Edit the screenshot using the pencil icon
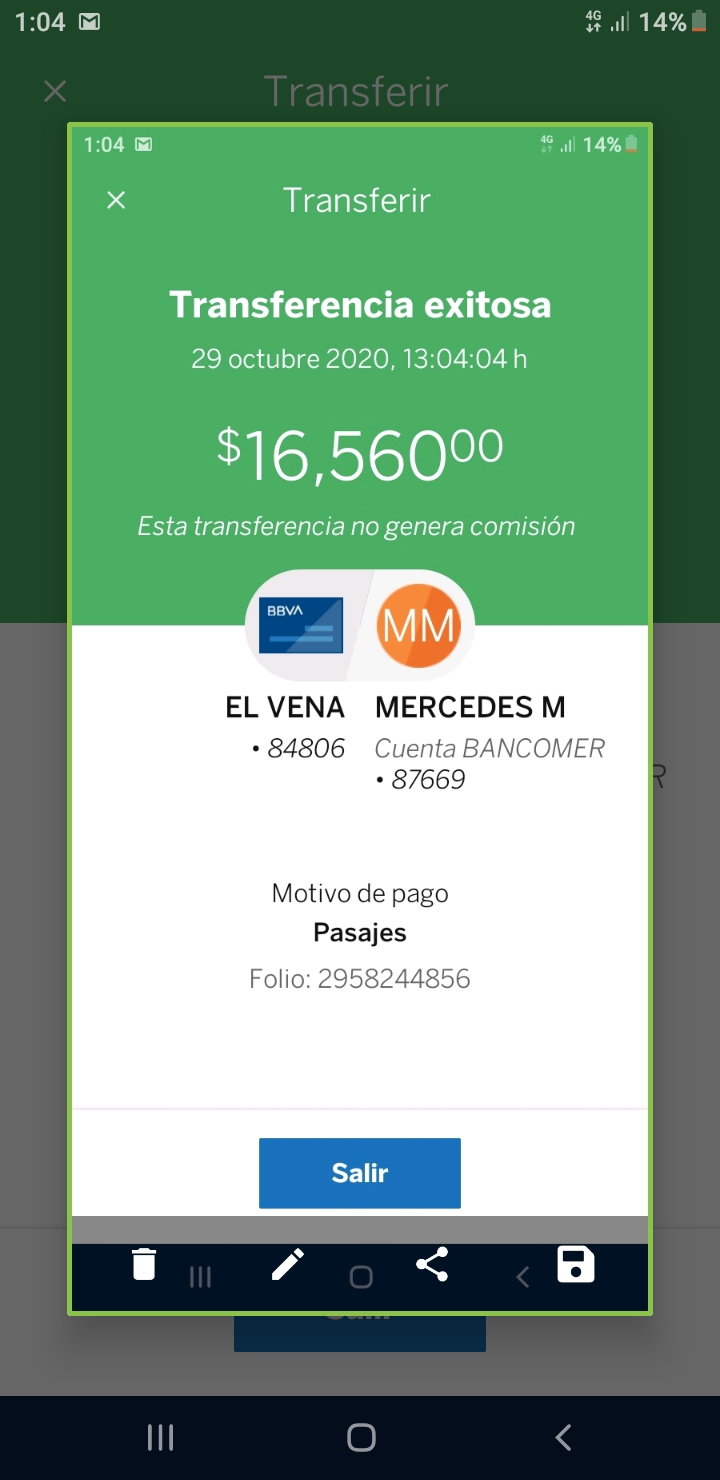 point(288,1264)
